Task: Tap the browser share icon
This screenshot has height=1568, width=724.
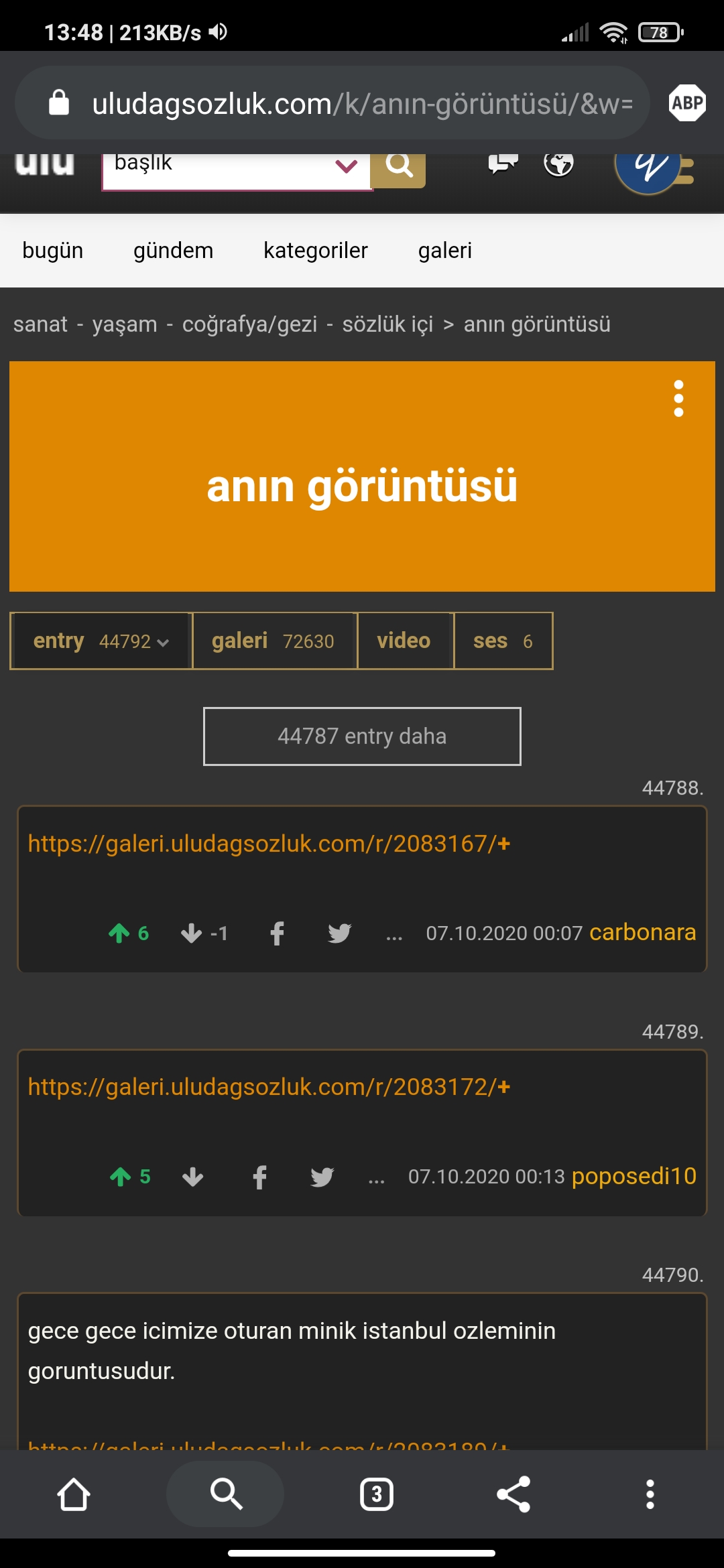Action: [514, 1494]
